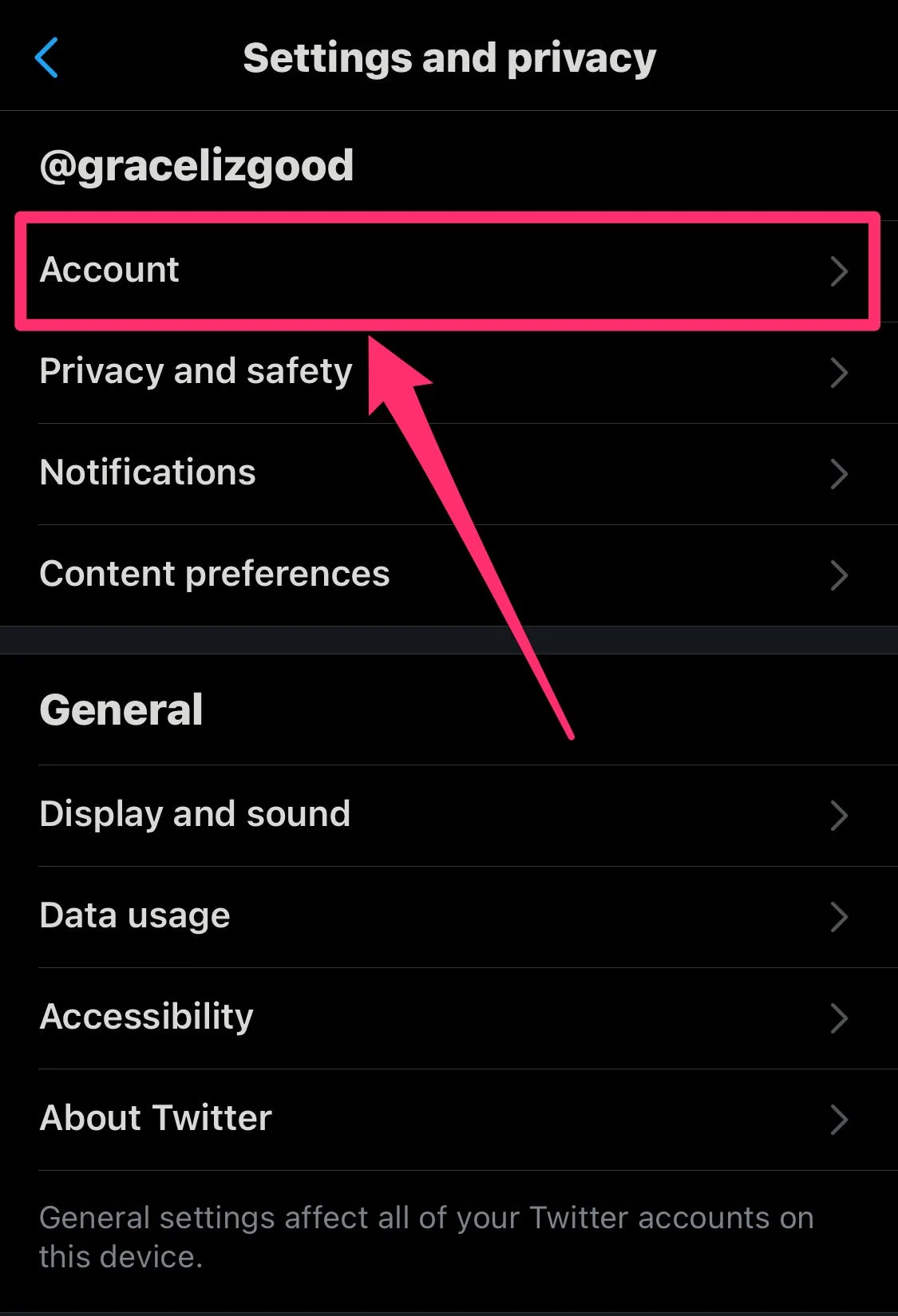Open Privacy and safety settings
This screenshot has height=1316, width=898.
point(447,372)
